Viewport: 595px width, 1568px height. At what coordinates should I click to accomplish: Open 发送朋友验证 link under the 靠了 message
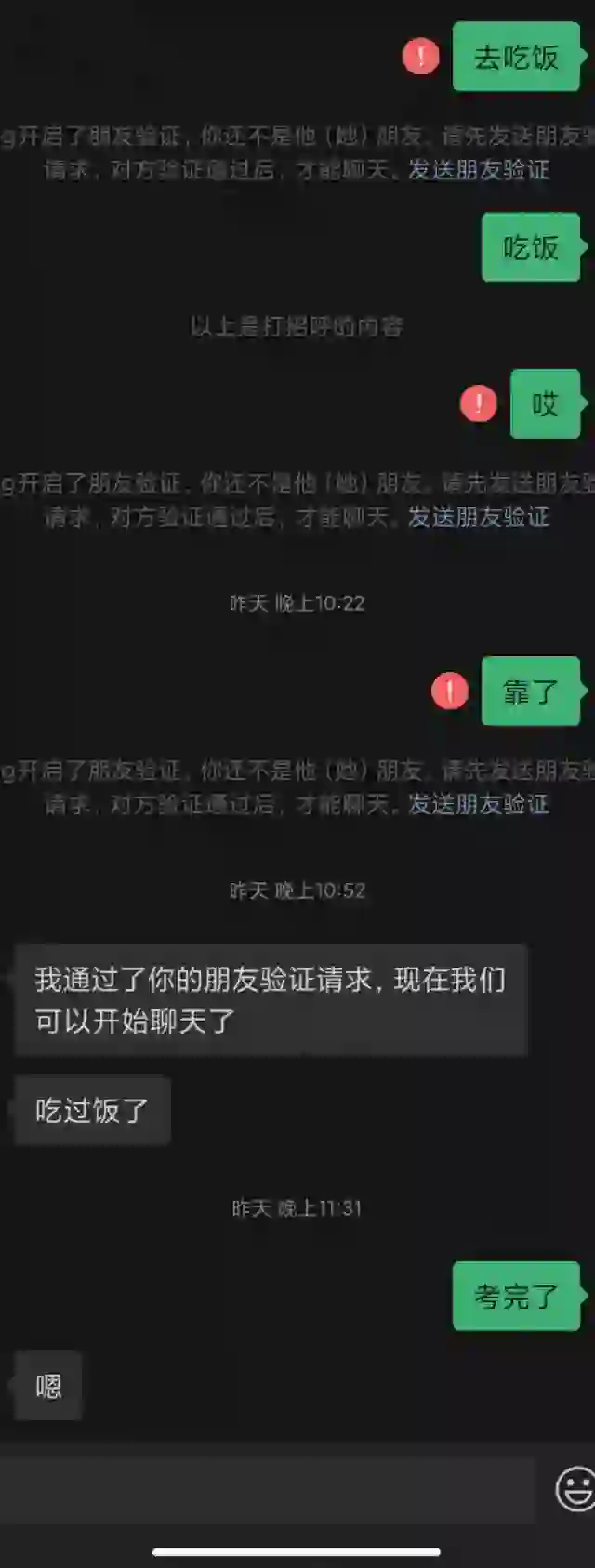479,804
